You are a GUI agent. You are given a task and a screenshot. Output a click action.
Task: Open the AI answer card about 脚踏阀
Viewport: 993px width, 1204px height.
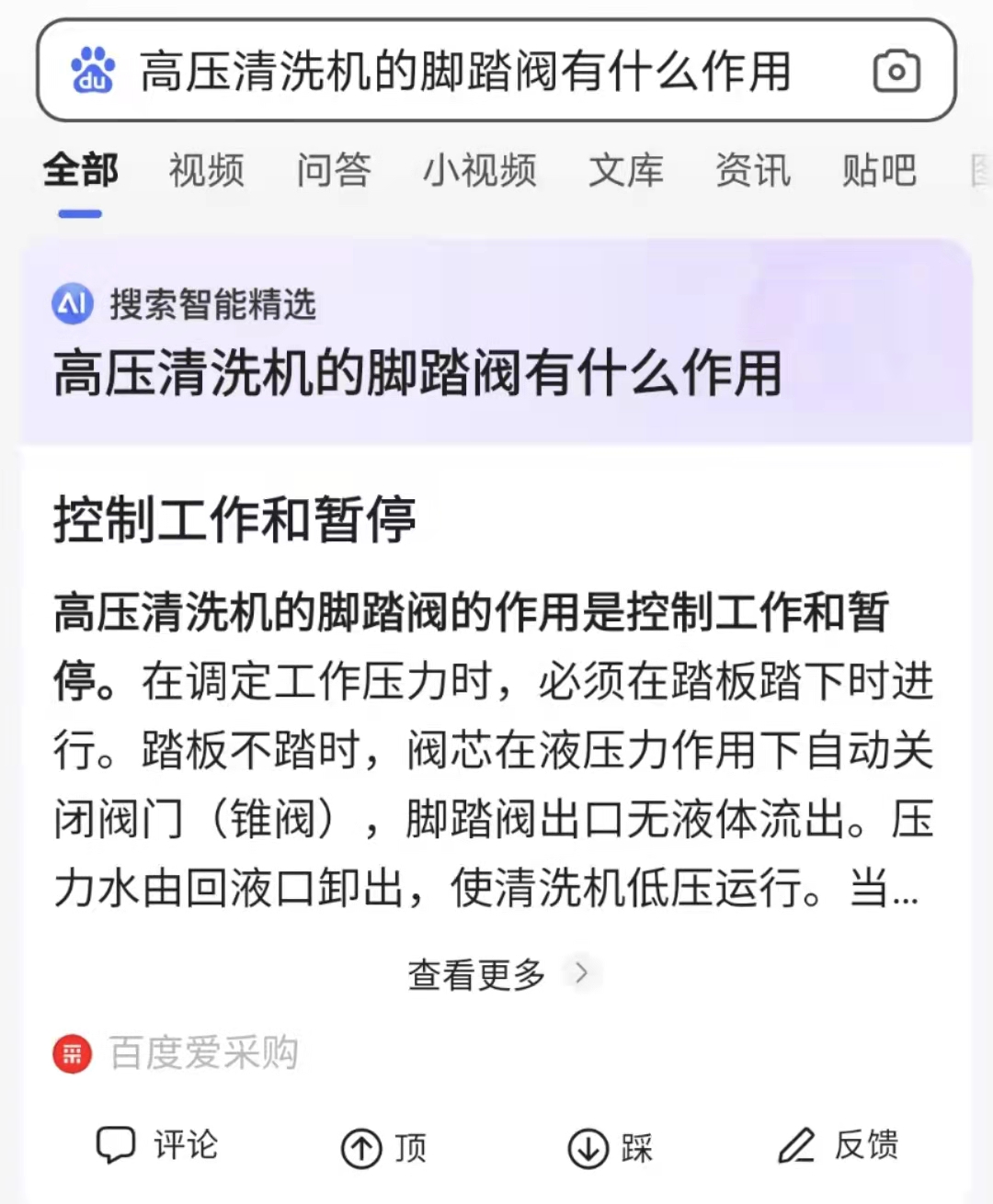click(417, 374)
